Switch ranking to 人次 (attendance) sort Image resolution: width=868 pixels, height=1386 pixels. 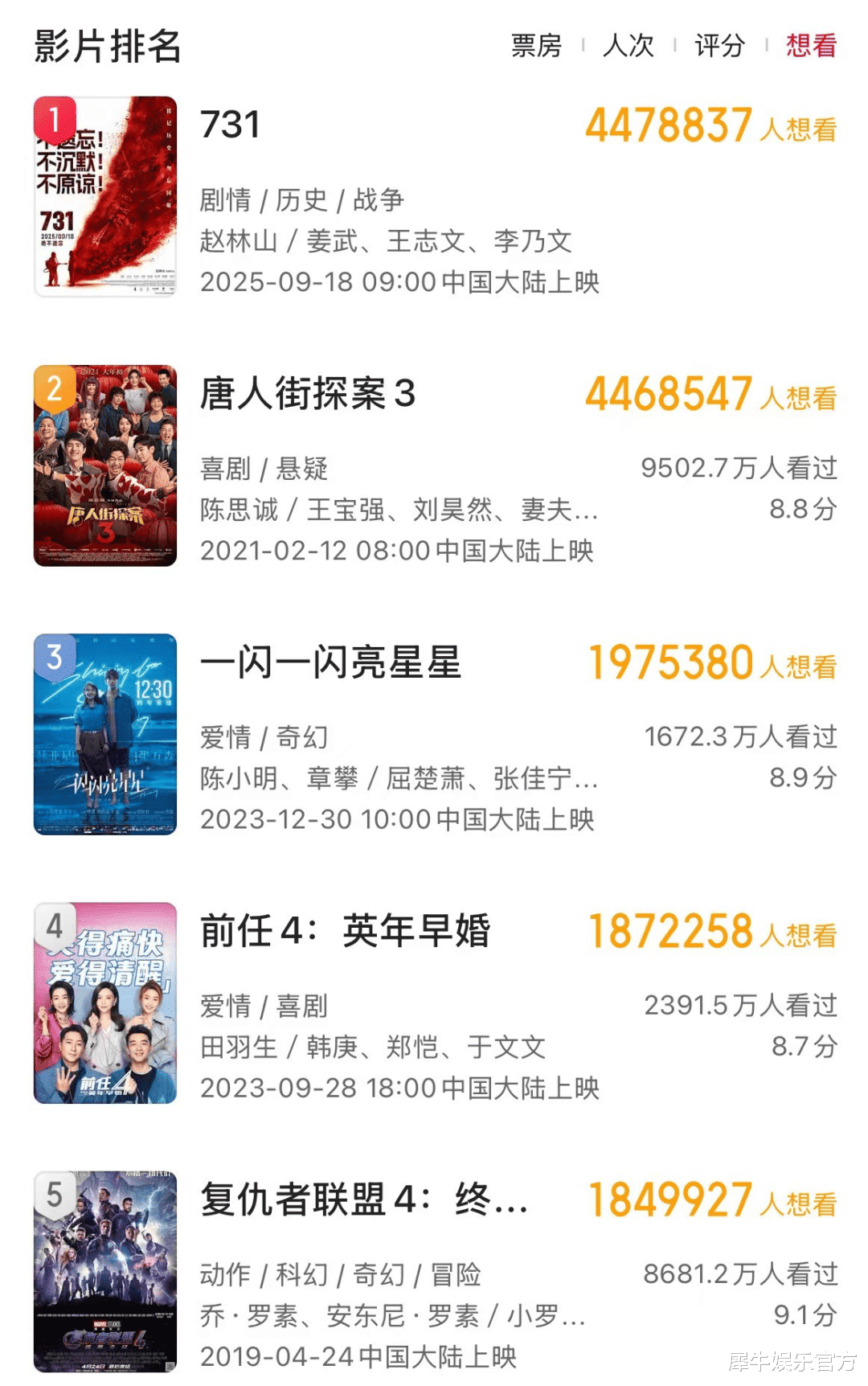coord(629,48)
